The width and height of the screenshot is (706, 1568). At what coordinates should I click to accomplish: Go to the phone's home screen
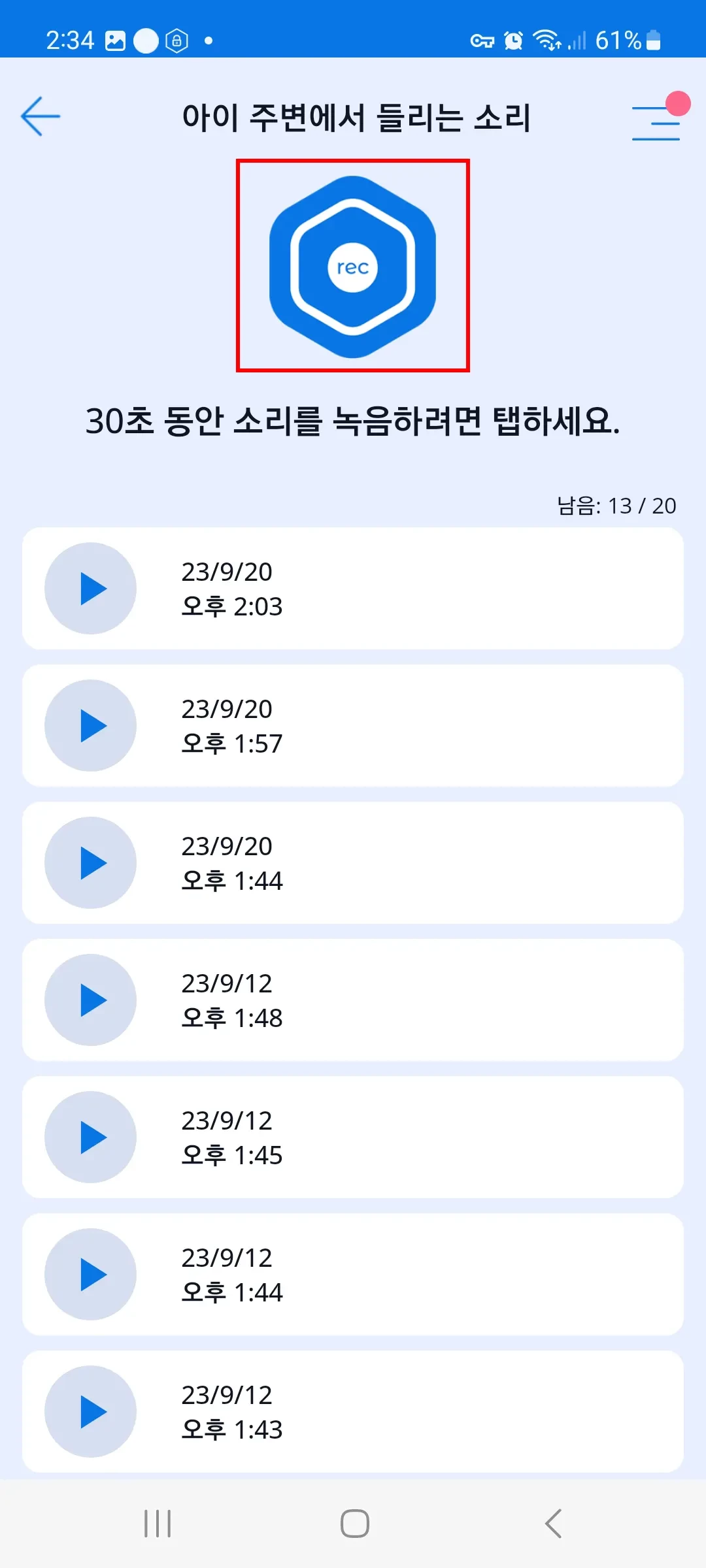pyautogui.click(x=354, y=1524)
